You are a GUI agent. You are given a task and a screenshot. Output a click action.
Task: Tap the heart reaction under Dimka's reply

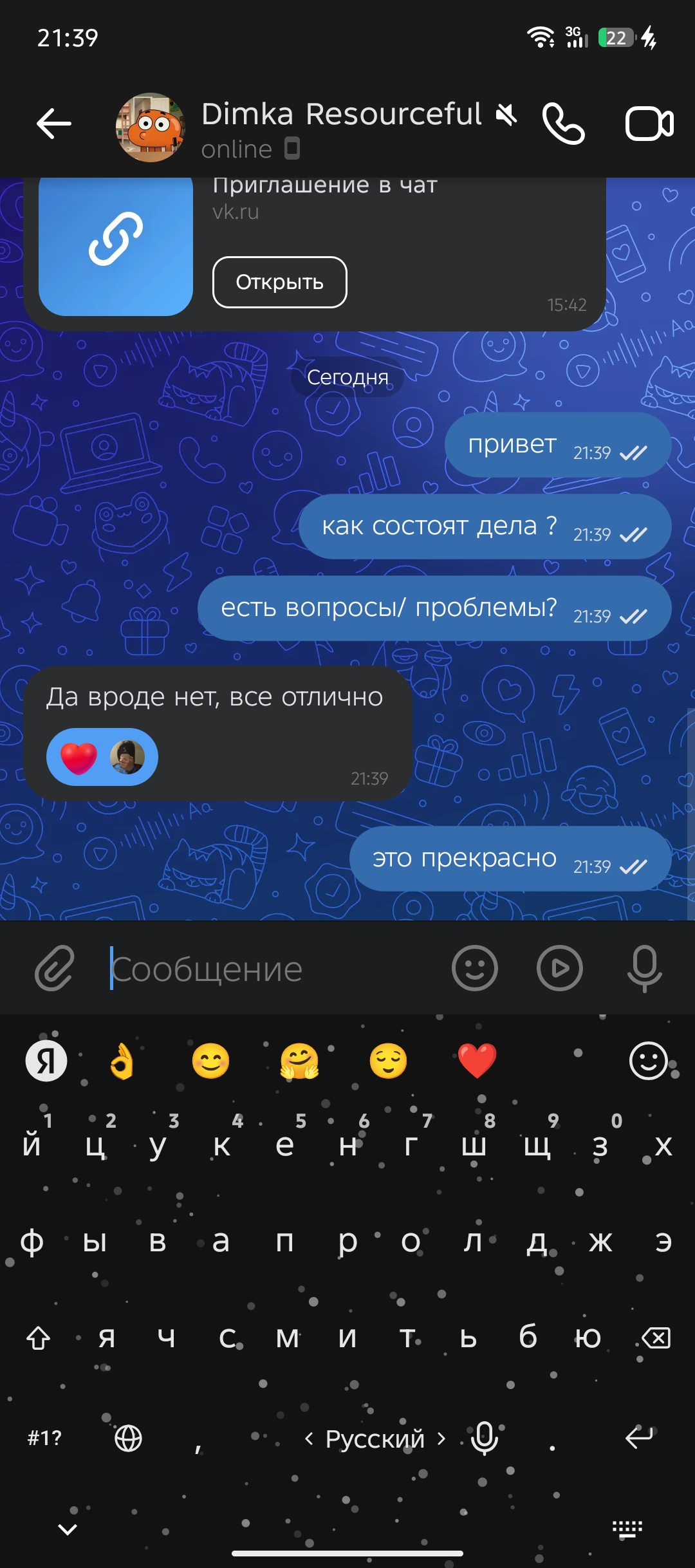click(79, 758)
